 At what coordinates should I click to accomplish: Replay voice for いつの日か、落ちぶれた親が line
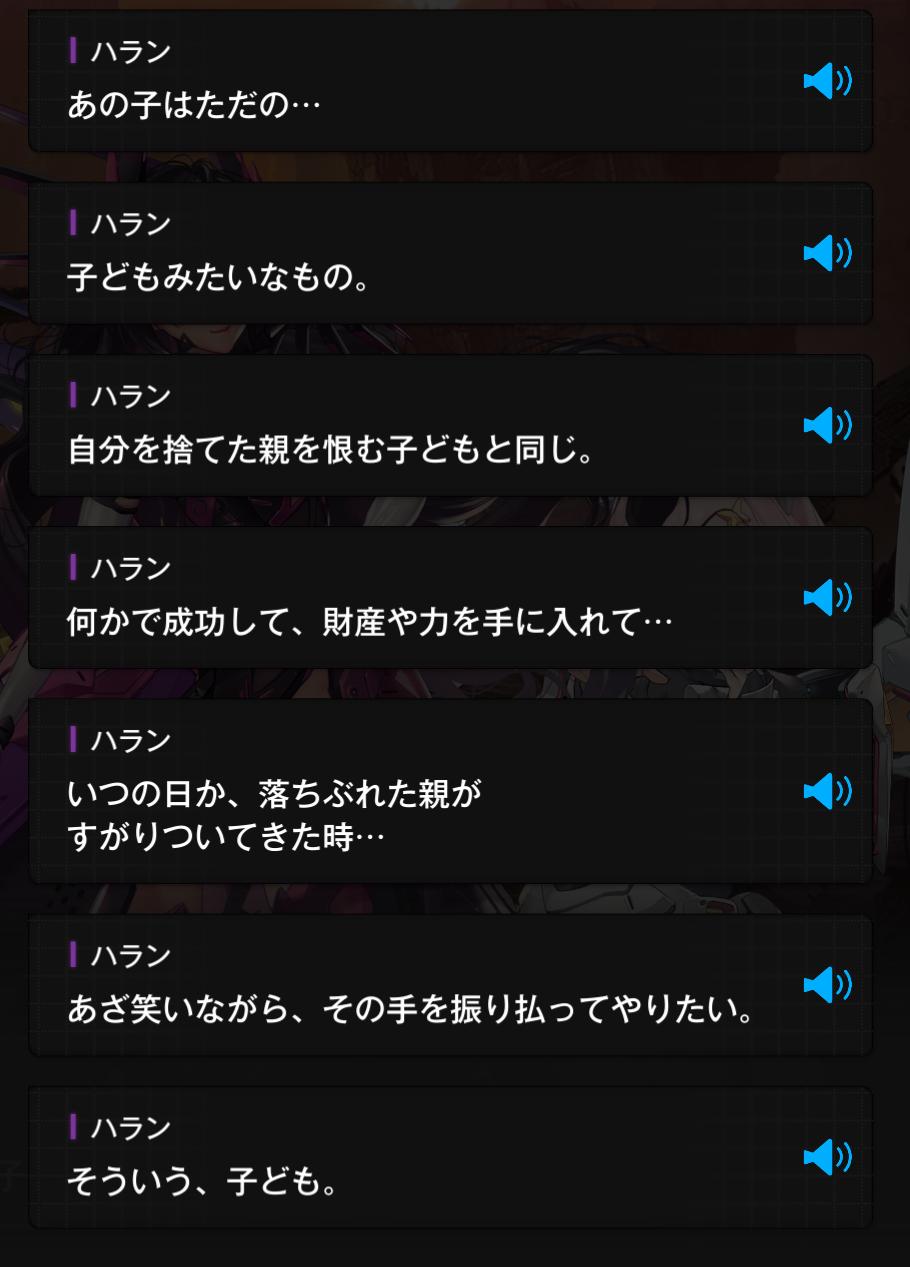click(x=827, y=791)
